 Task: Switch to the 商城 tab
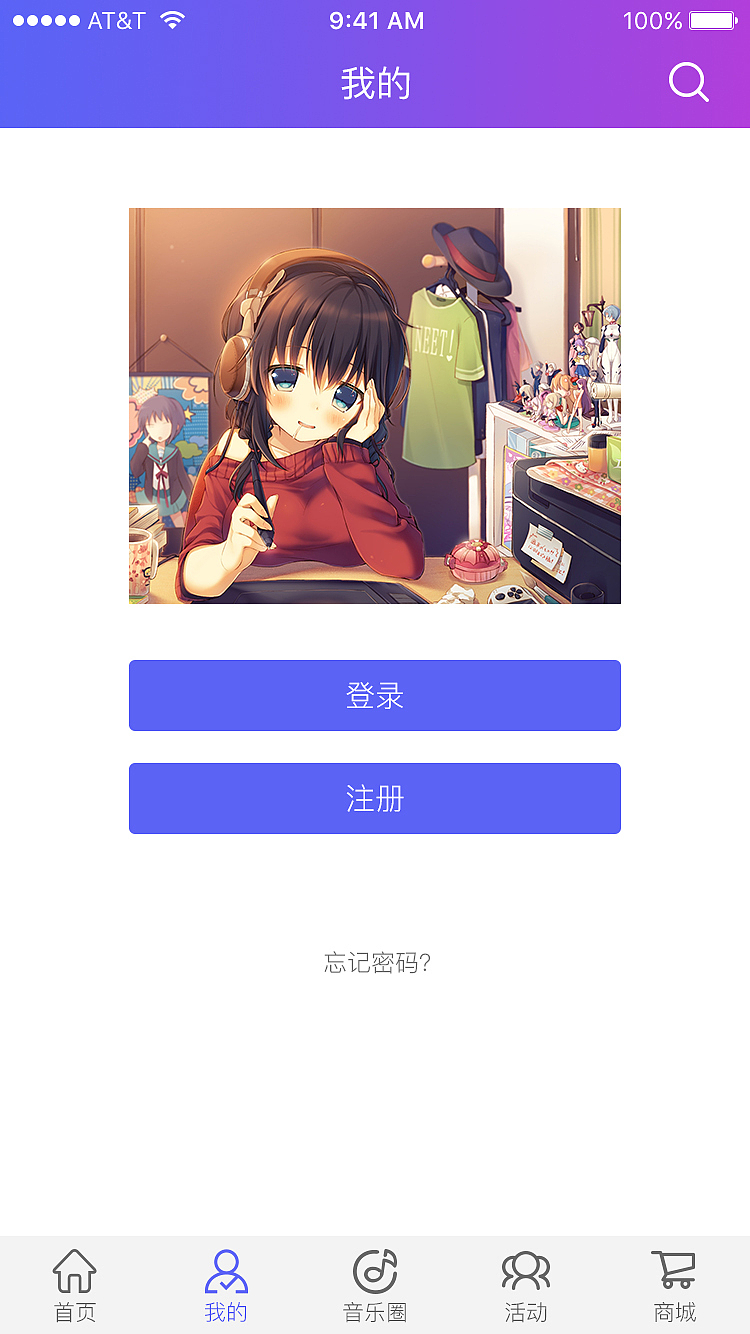(x=674, y=1313)
